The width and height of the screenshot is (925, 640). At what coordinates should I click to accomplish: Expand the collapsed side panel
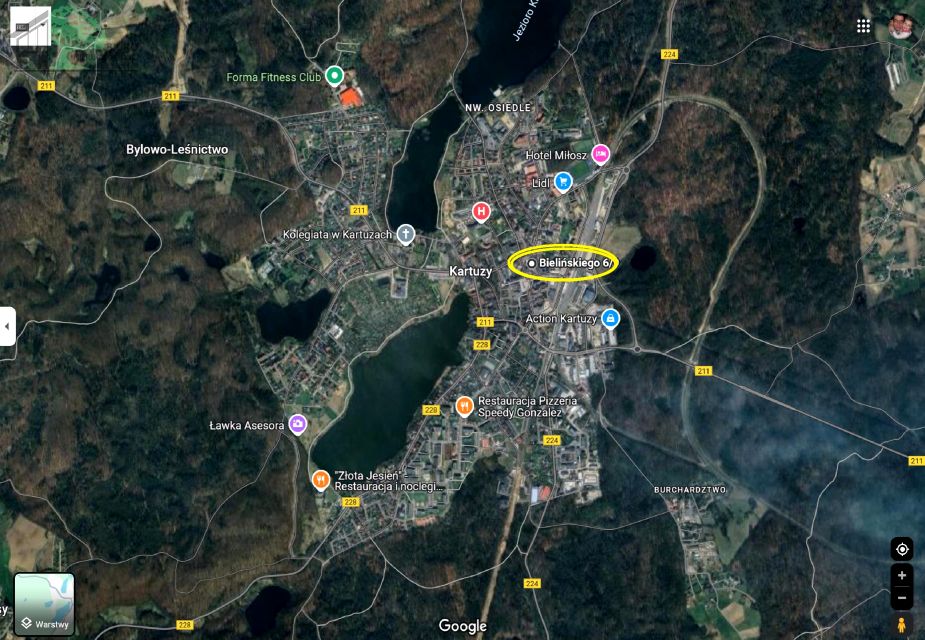point(7,326)
